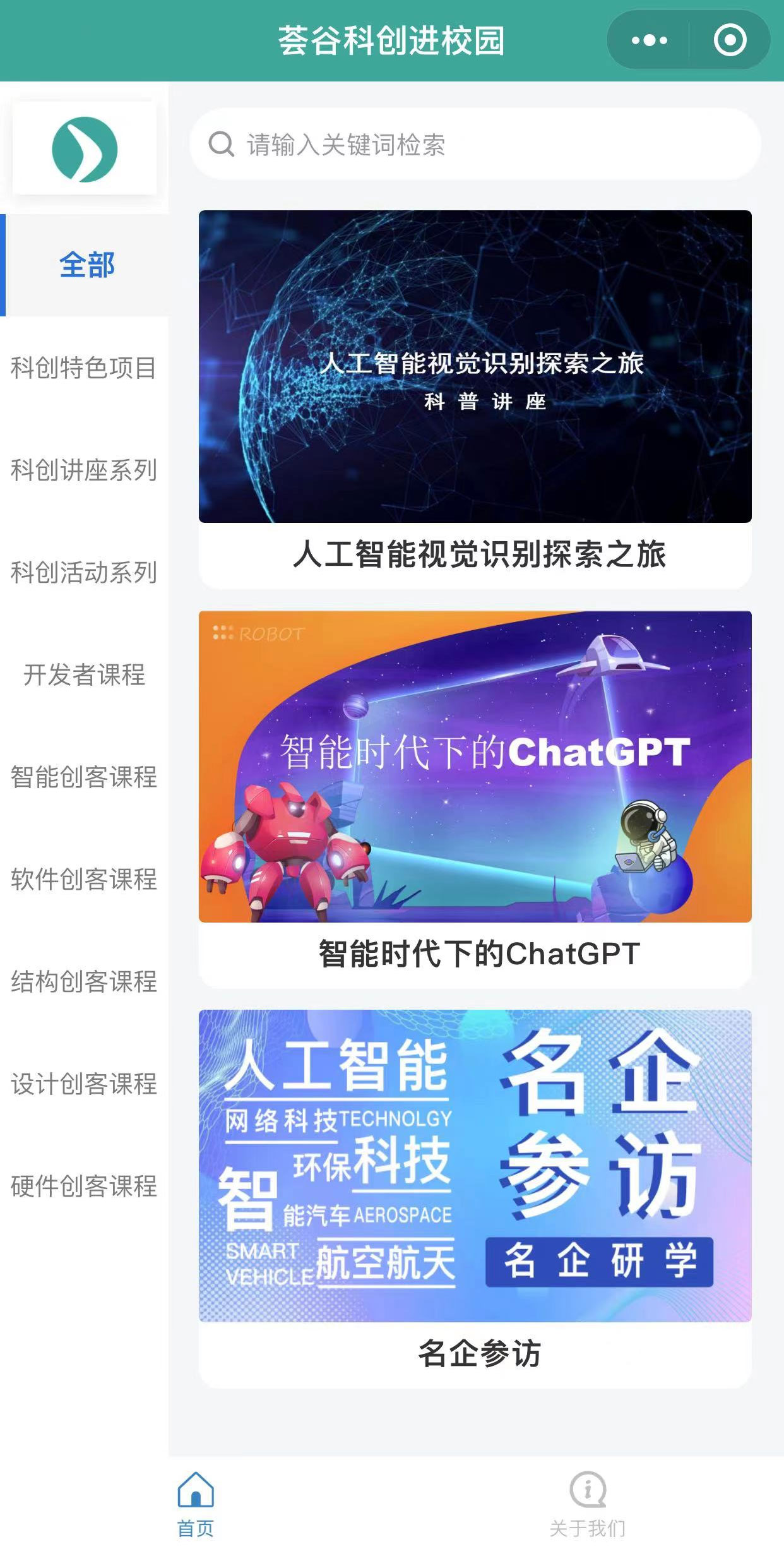Open the 开发者课程 category
The image size is (784, 1561).
pos(85,674)
